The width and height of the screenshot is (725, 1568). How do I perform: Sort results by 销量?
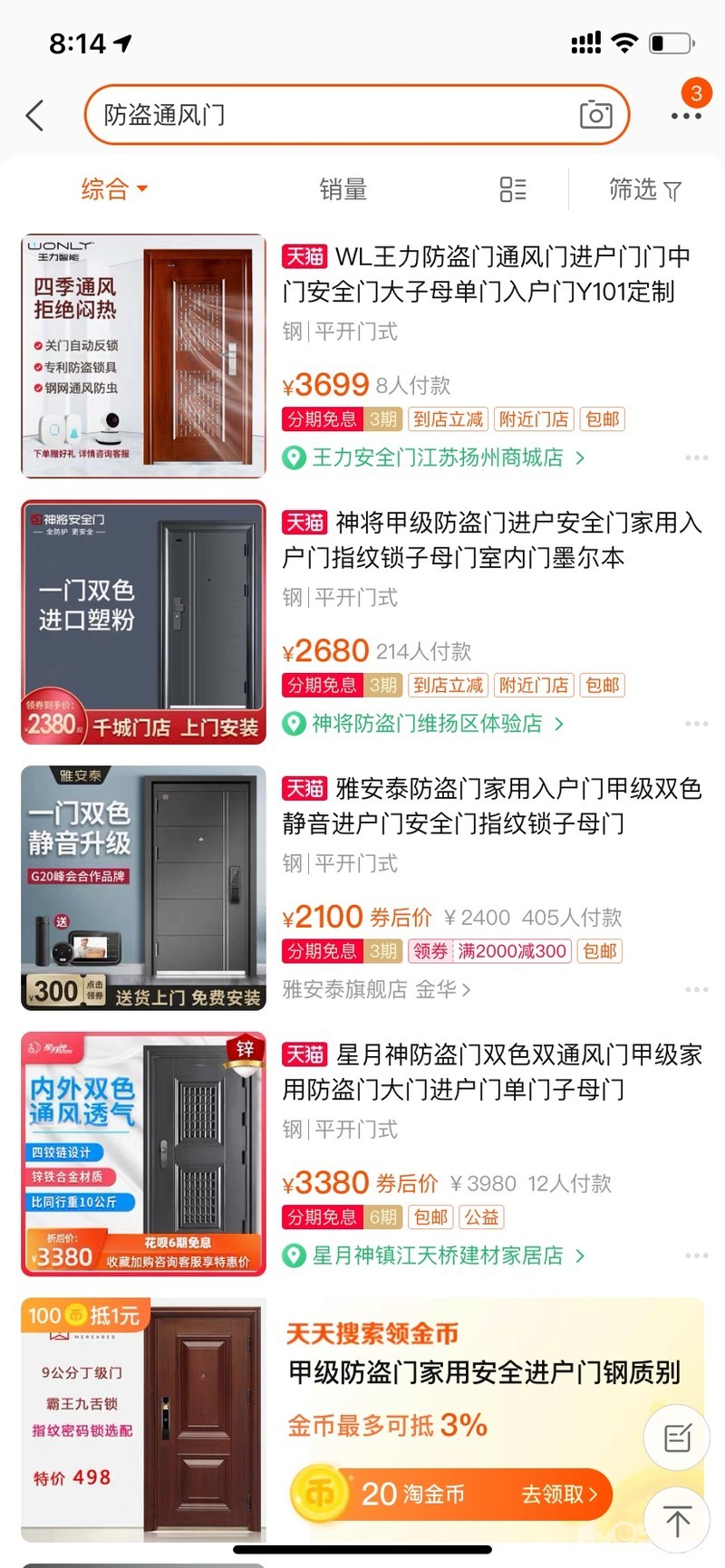343,189
